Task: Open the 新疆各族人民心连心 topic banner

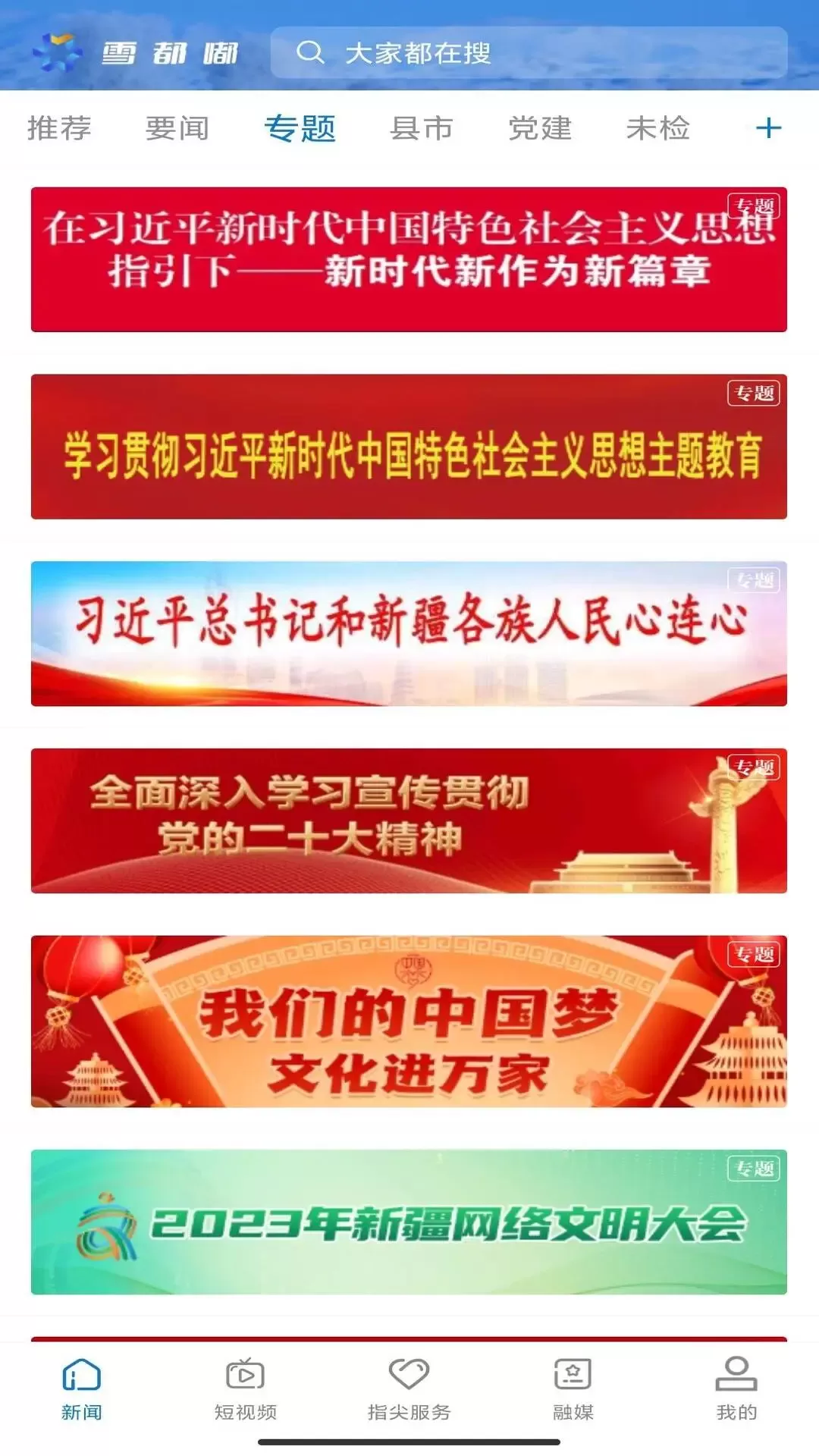Action: (x=409, y=634)
